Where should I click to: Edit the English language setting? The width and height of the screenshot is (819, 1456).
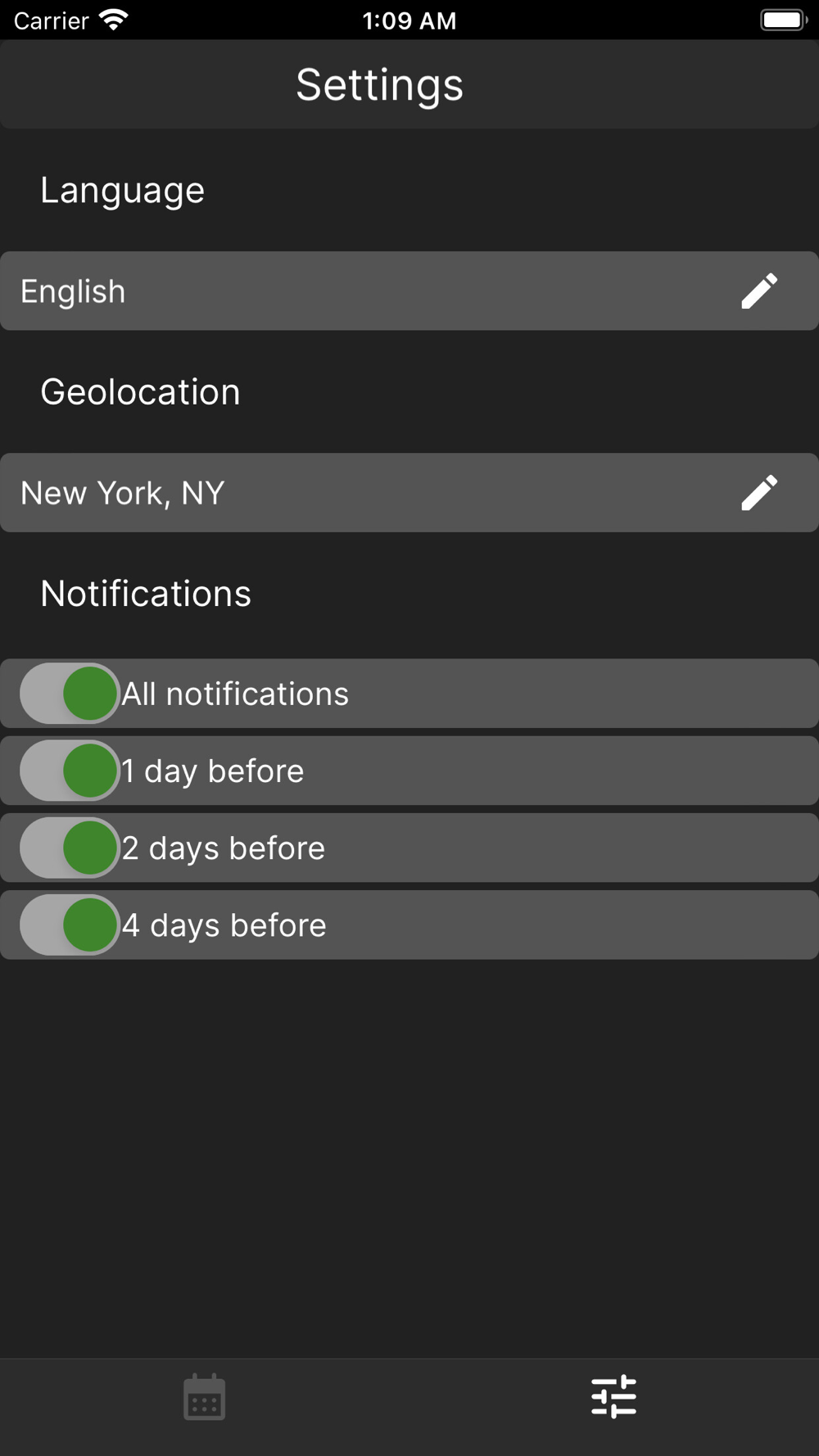coord(758,292)
